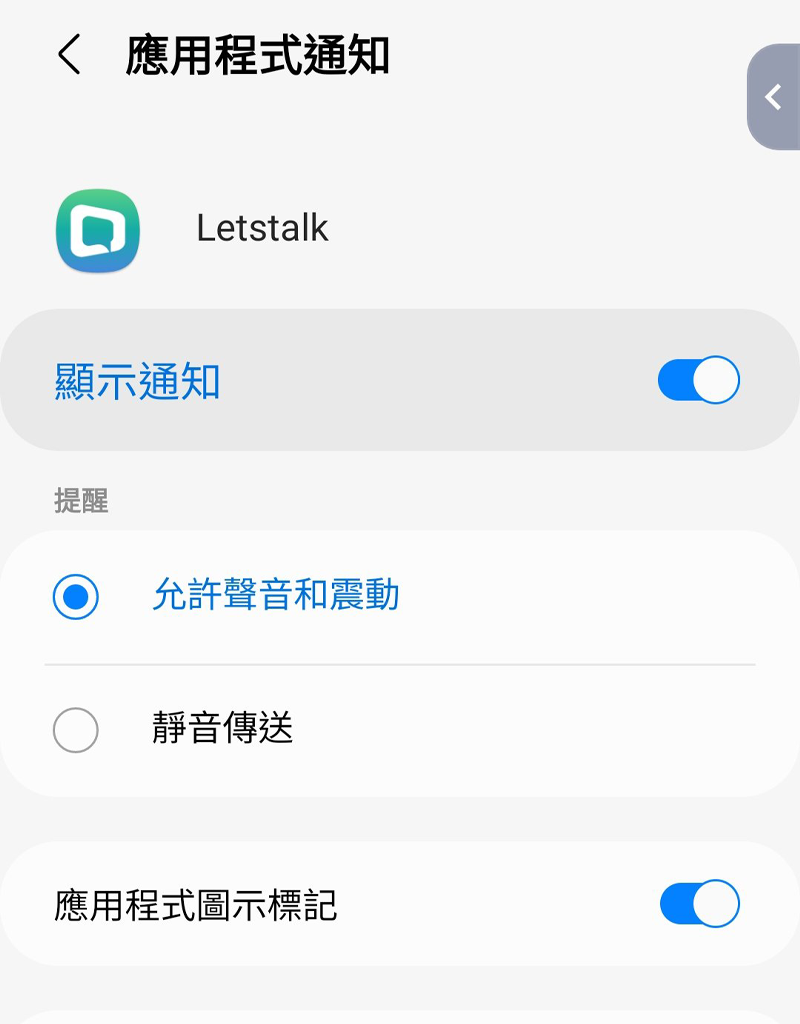Disable 應用程式圖示標記 toggle
This screenshot has width=800, height=1024.
pos(699,904)
